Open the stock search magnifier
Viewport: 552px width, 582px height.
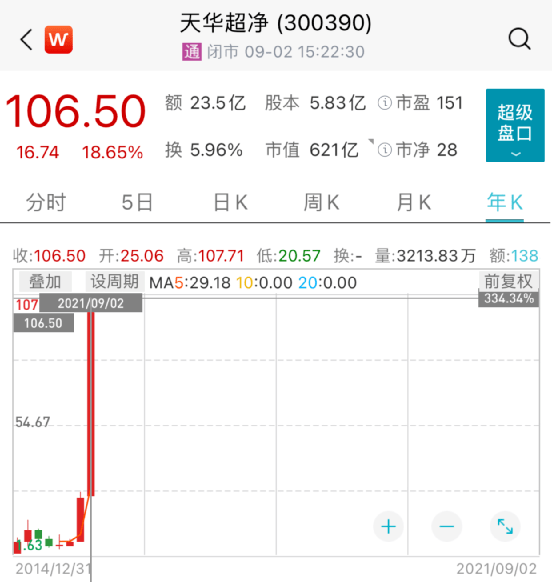519,39
